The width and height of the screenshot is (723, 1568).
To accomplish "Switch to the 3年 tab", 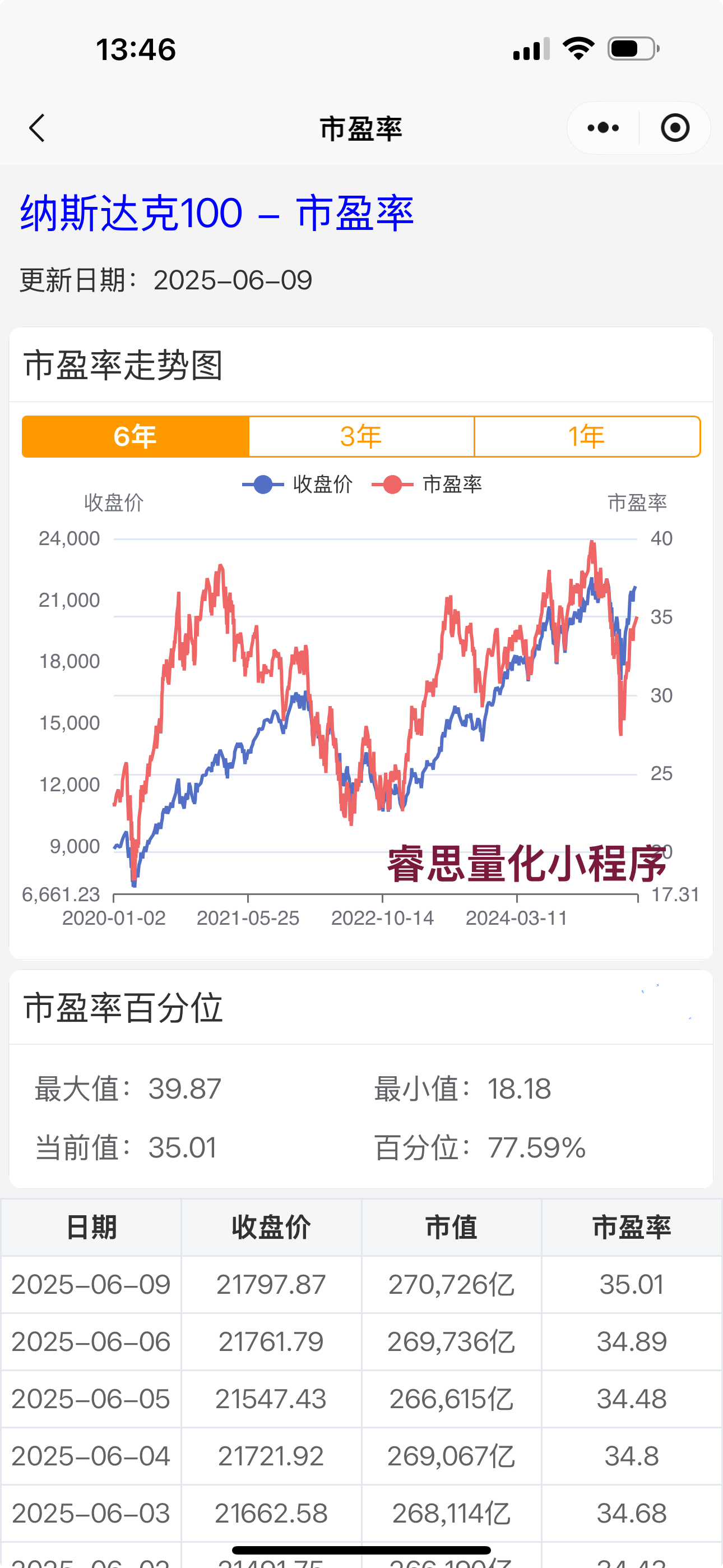I will pos(361,435).
